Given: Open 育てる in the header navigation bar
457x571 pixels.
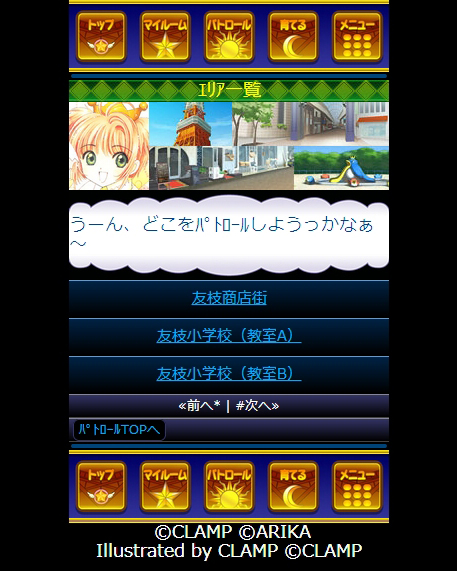Looking at the screenshot, I should [x=293, y=36].
